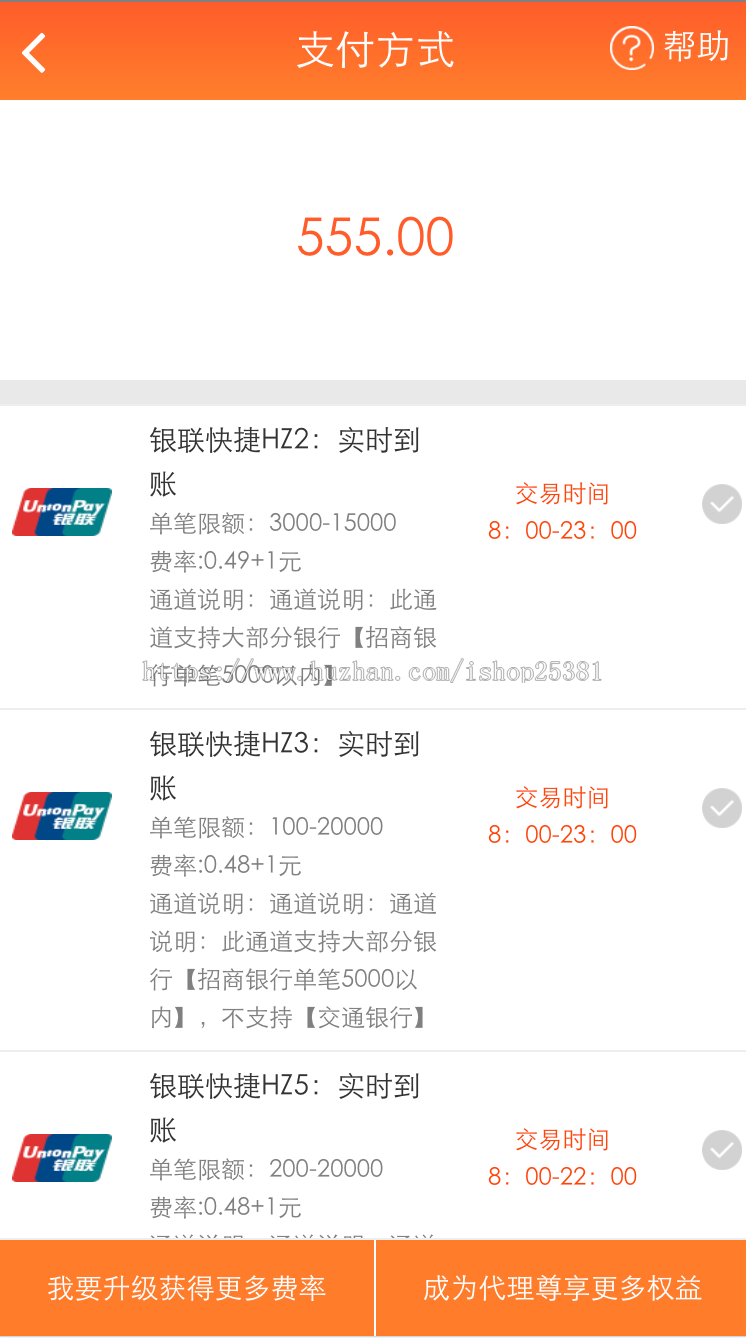Click the UnionPay logo beside 银联快捷HZ5
This screenshot has width=746, height=1338.
coord(61,1157)
